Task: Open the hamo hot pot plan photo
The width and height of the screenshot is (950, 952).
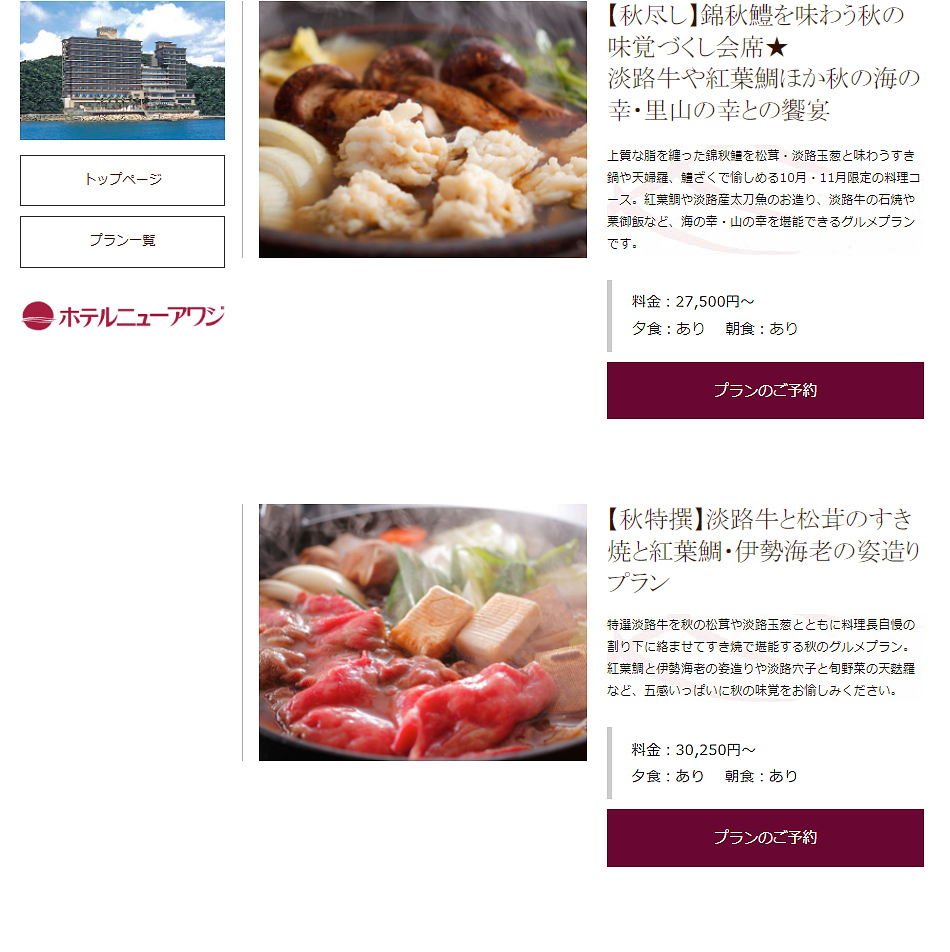Action: pos(422,130)
